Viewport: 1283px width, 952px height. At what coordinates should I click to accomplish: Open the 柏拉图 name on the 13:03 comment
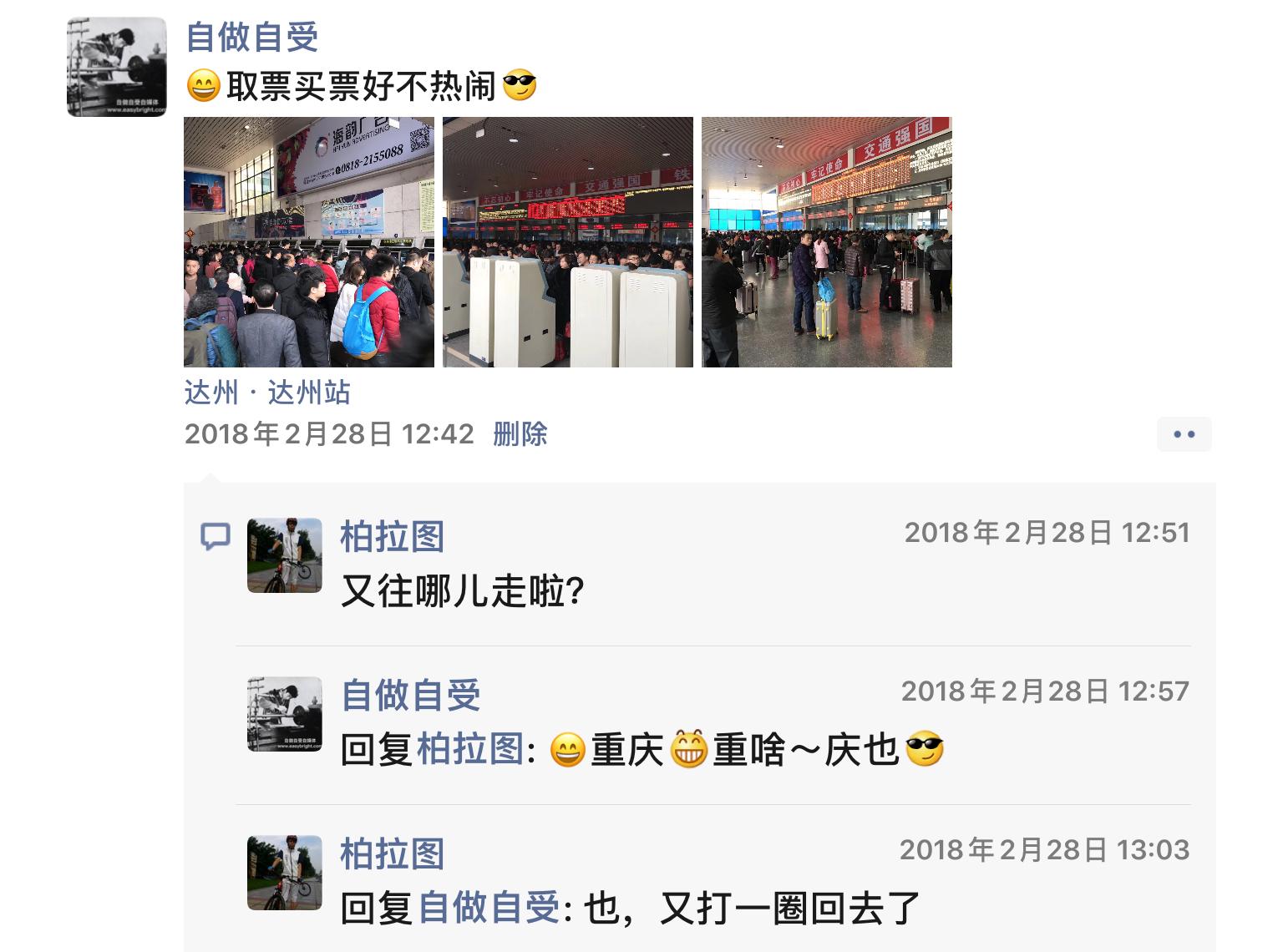[x=392, y=853]
